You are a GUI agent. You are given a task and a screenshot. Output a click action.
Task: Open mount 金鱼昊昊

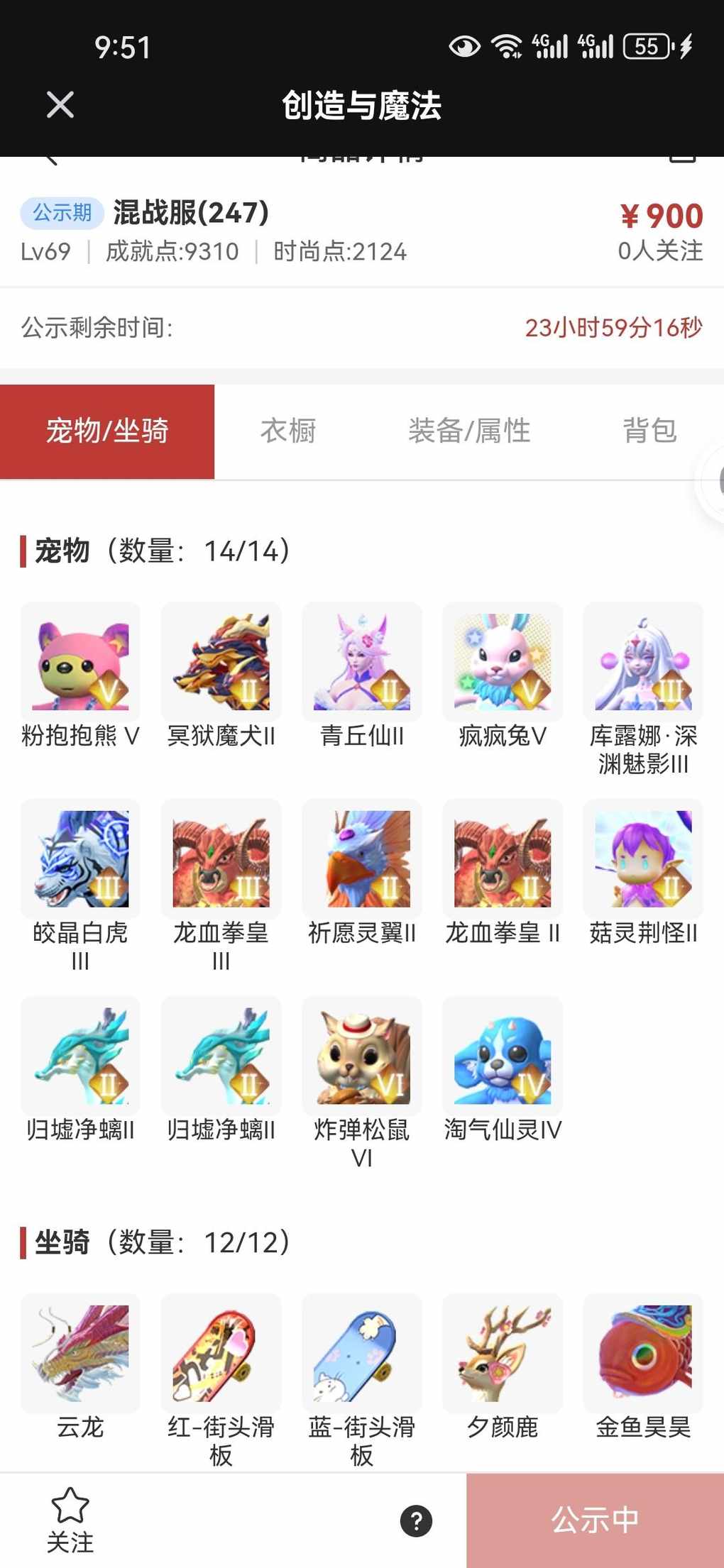pyautogui.click(x=642, y=1353)
